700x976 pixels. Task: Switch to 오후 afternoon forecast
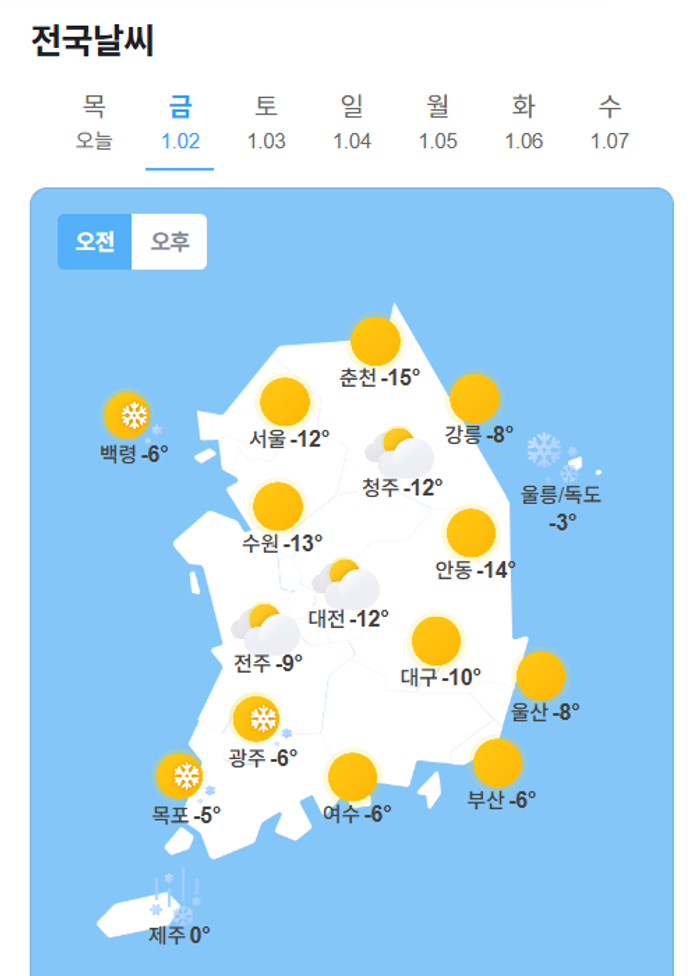coord(170,242)
